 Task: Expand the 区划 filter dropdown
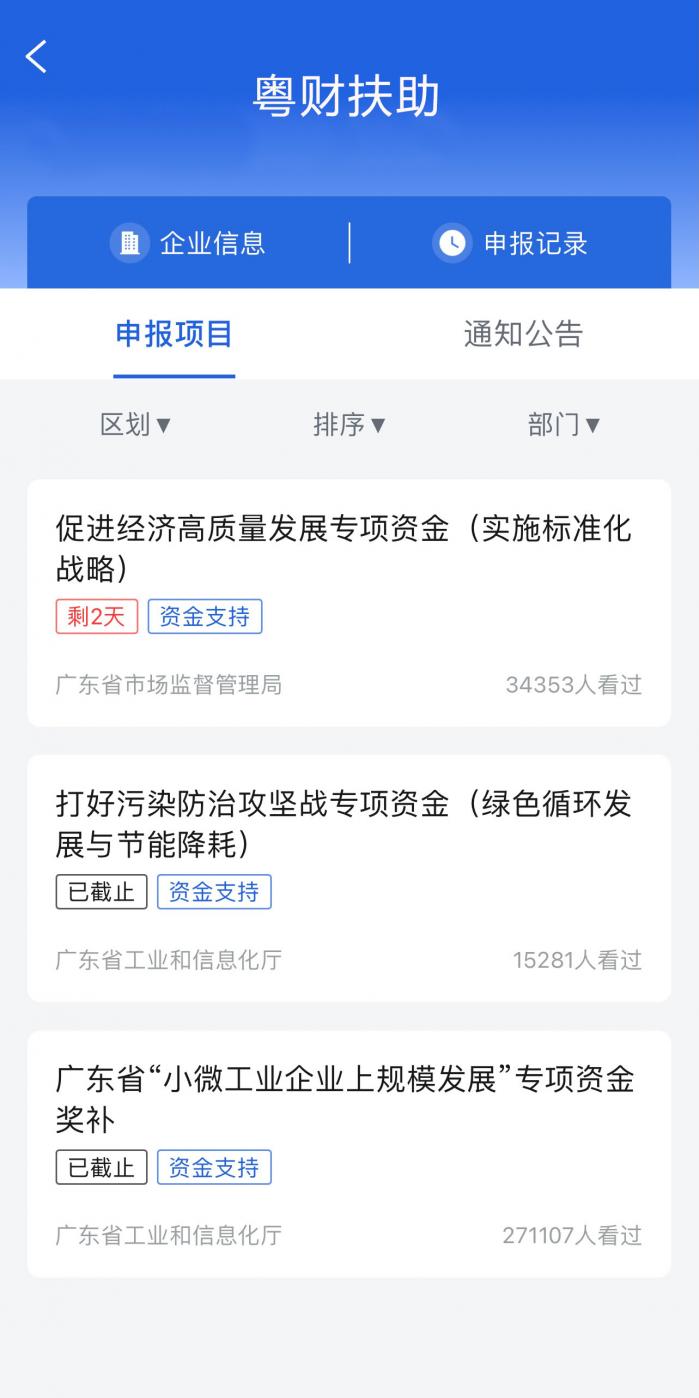135,425
